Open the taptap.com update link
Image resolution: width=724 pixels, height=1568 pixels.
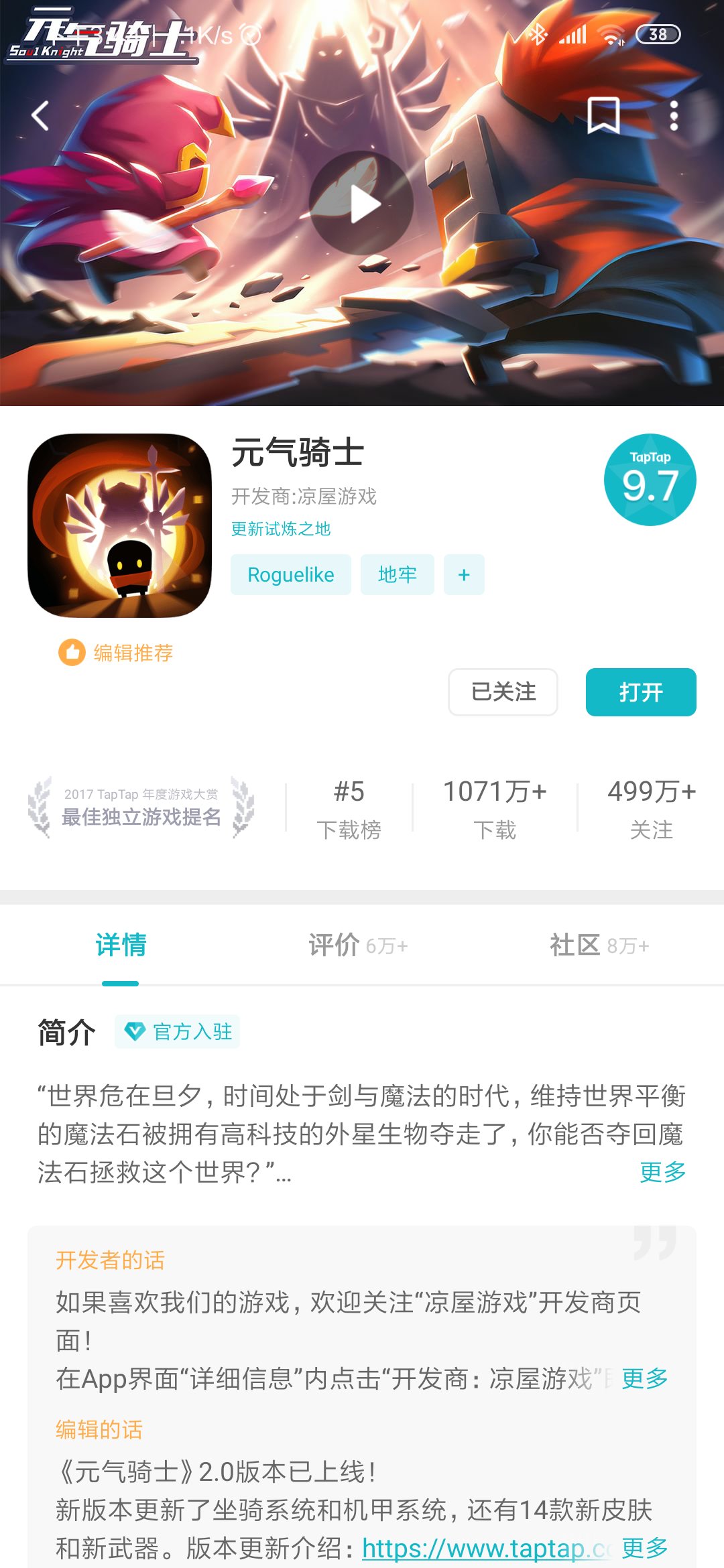[486, 1549]
